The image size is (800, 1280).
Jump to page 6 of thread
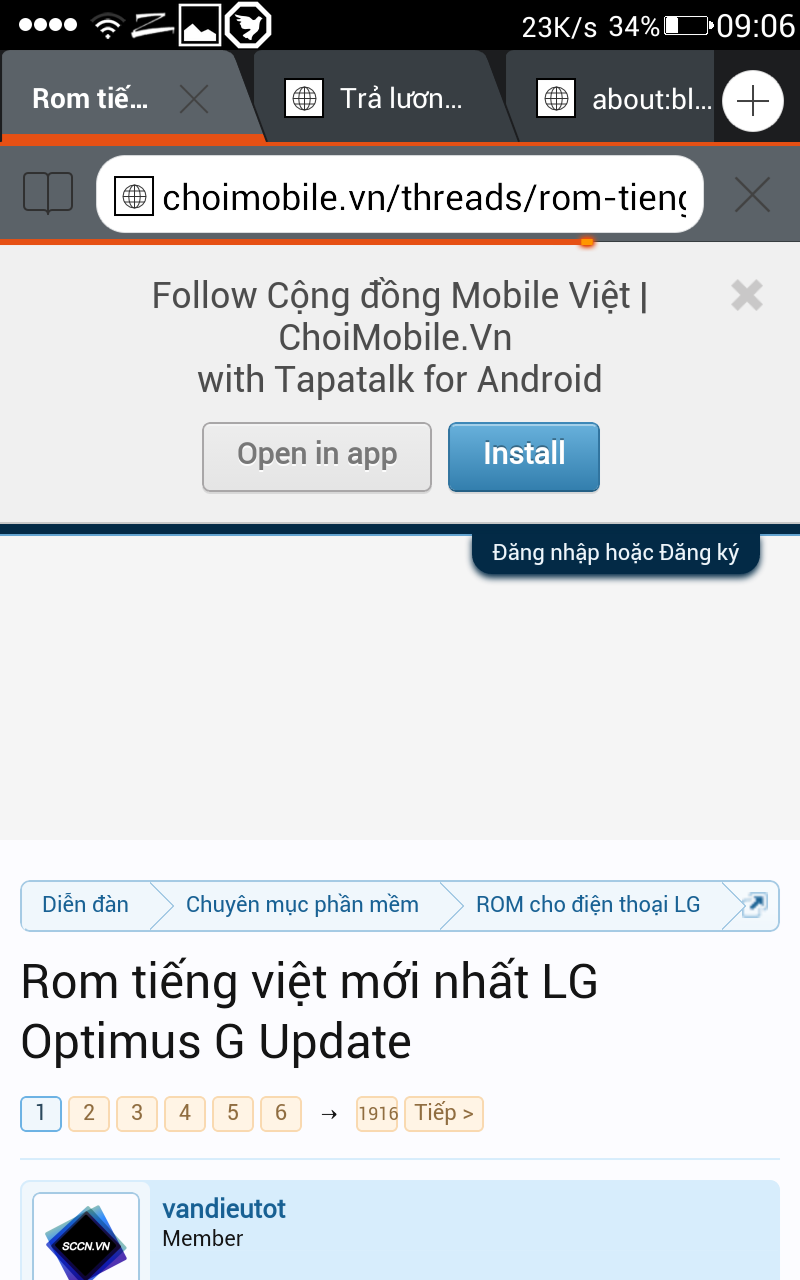click(x=281, y=1113)
